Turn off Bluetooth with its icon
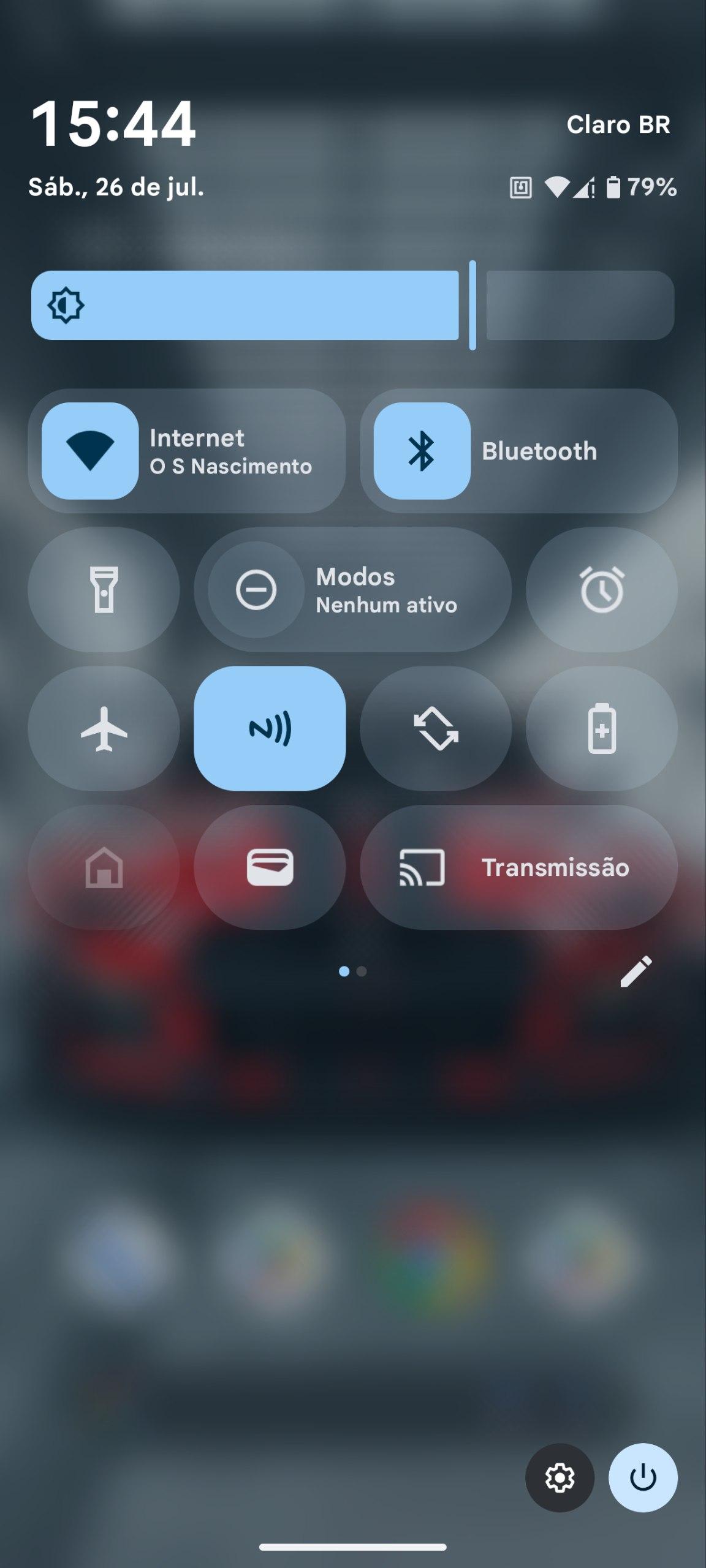 (422, 451)
